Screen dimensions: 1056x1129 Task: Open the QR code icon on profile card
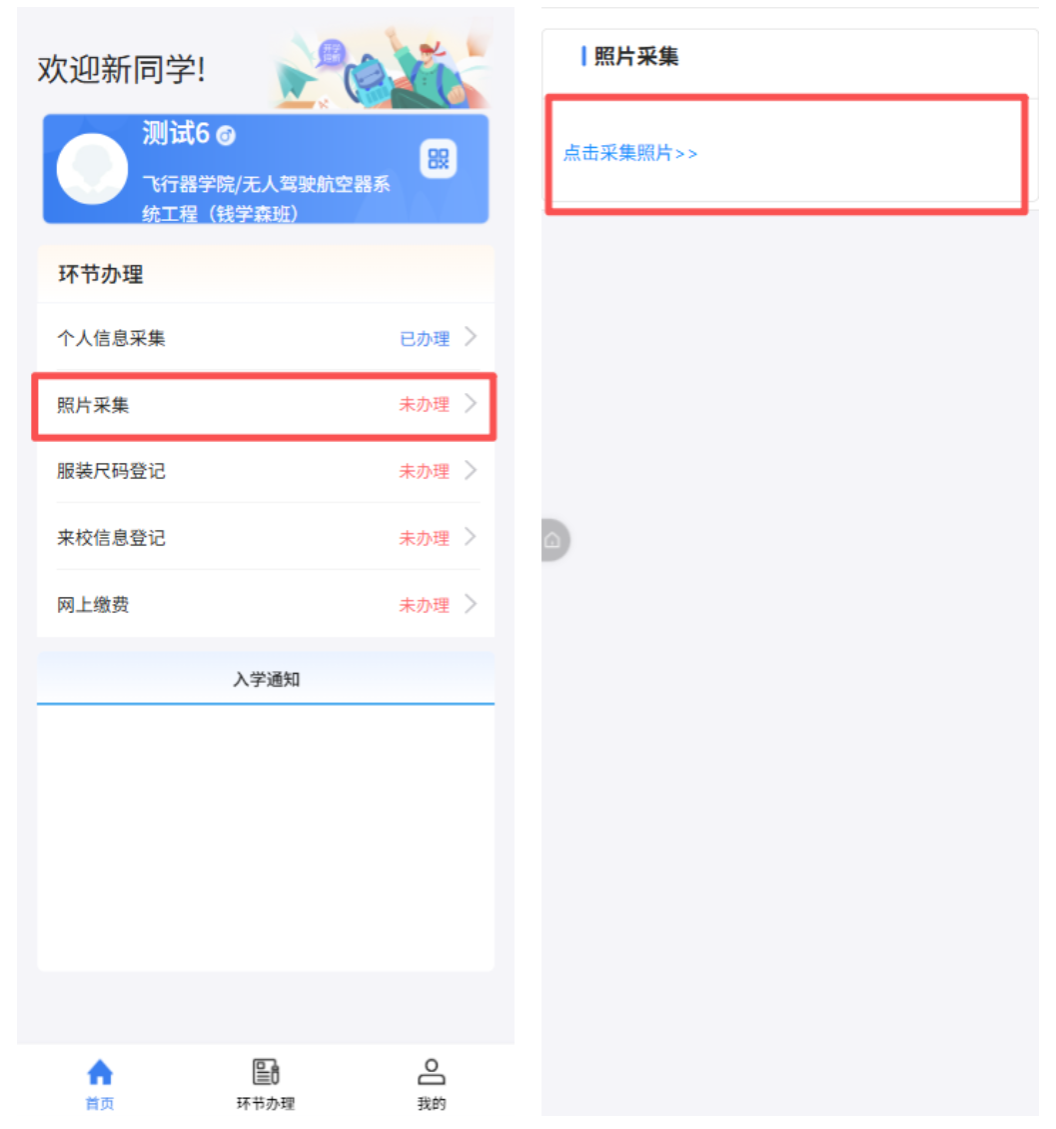(x=438, y=159)
